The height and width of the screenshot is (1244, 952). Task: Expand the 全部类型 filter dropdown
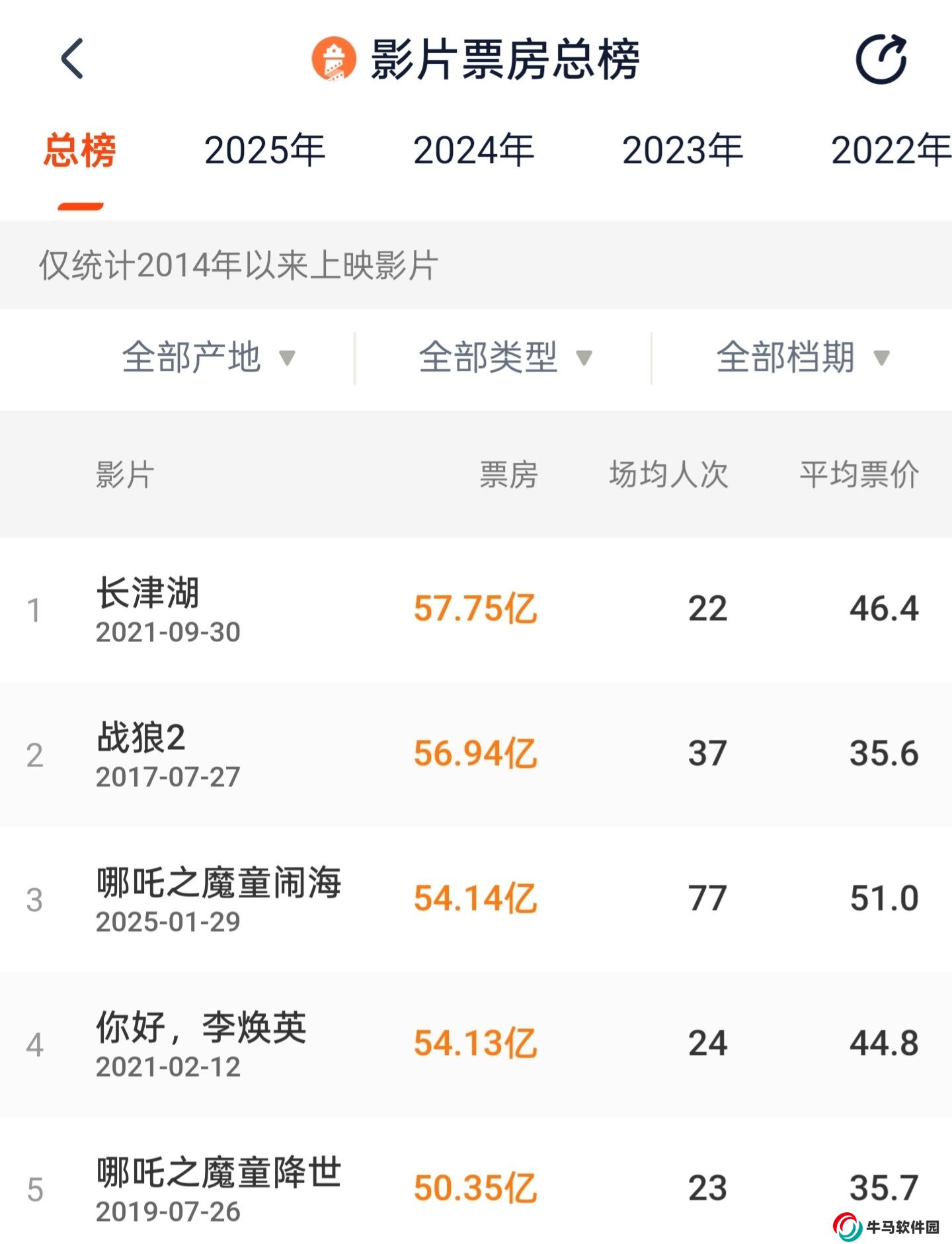tap(504, 358)
